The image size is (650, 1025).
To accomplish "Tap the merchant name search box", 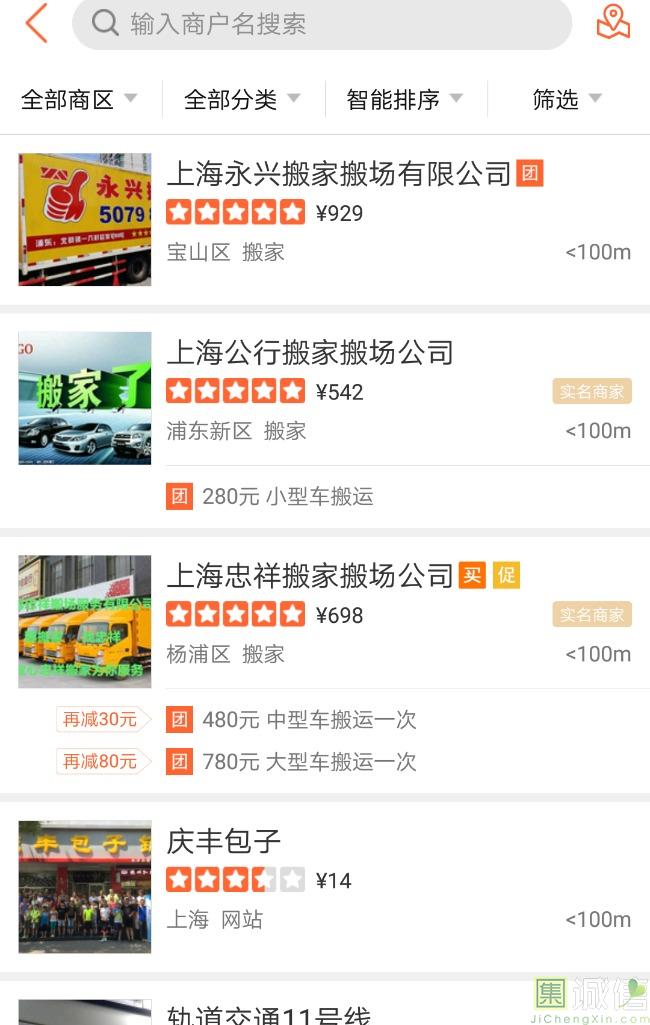I will [320, 23].
